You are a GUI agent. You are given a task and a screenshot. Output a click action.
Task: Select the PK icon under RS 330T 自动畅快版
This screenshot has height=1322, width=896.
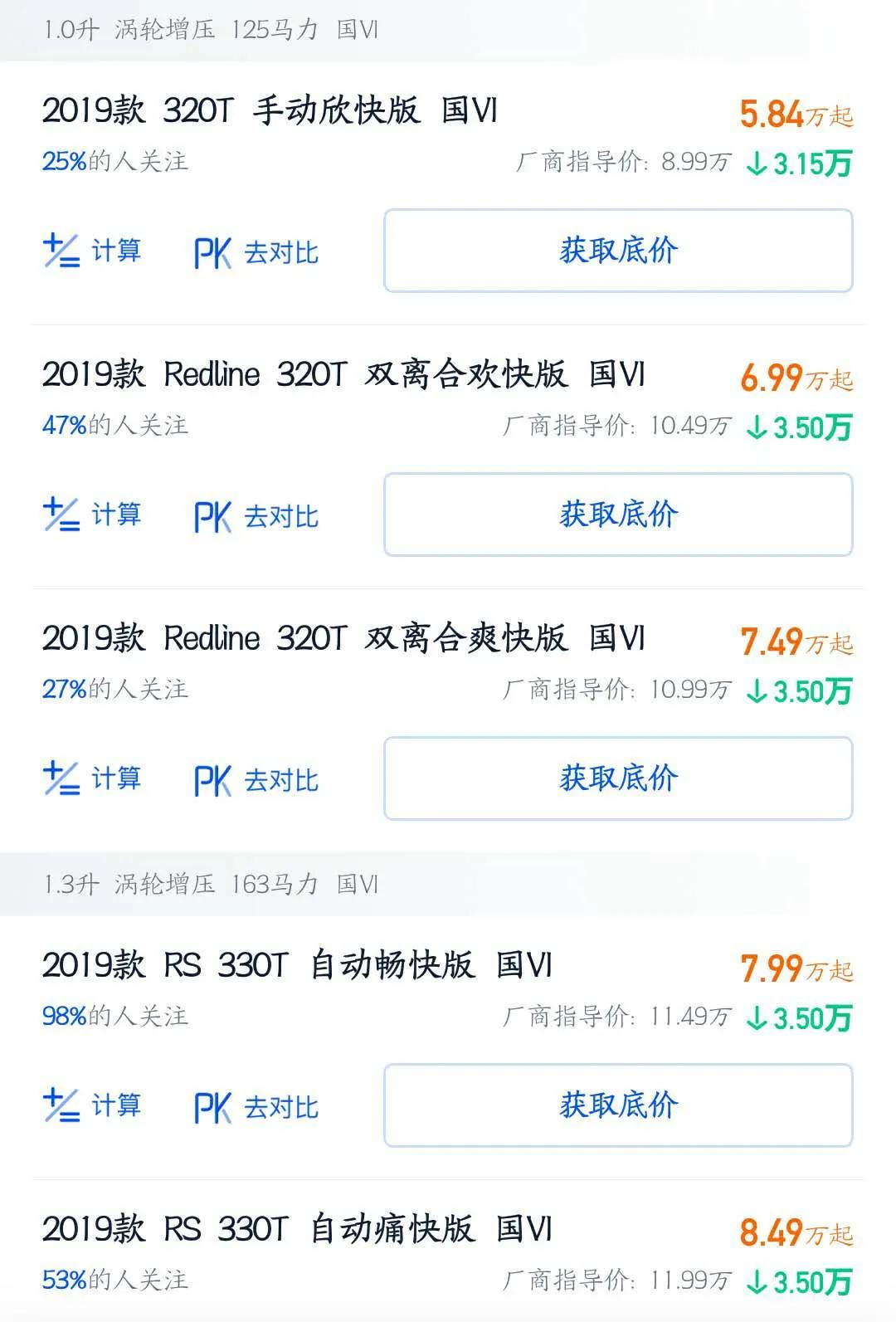(x=213, y=1105)
